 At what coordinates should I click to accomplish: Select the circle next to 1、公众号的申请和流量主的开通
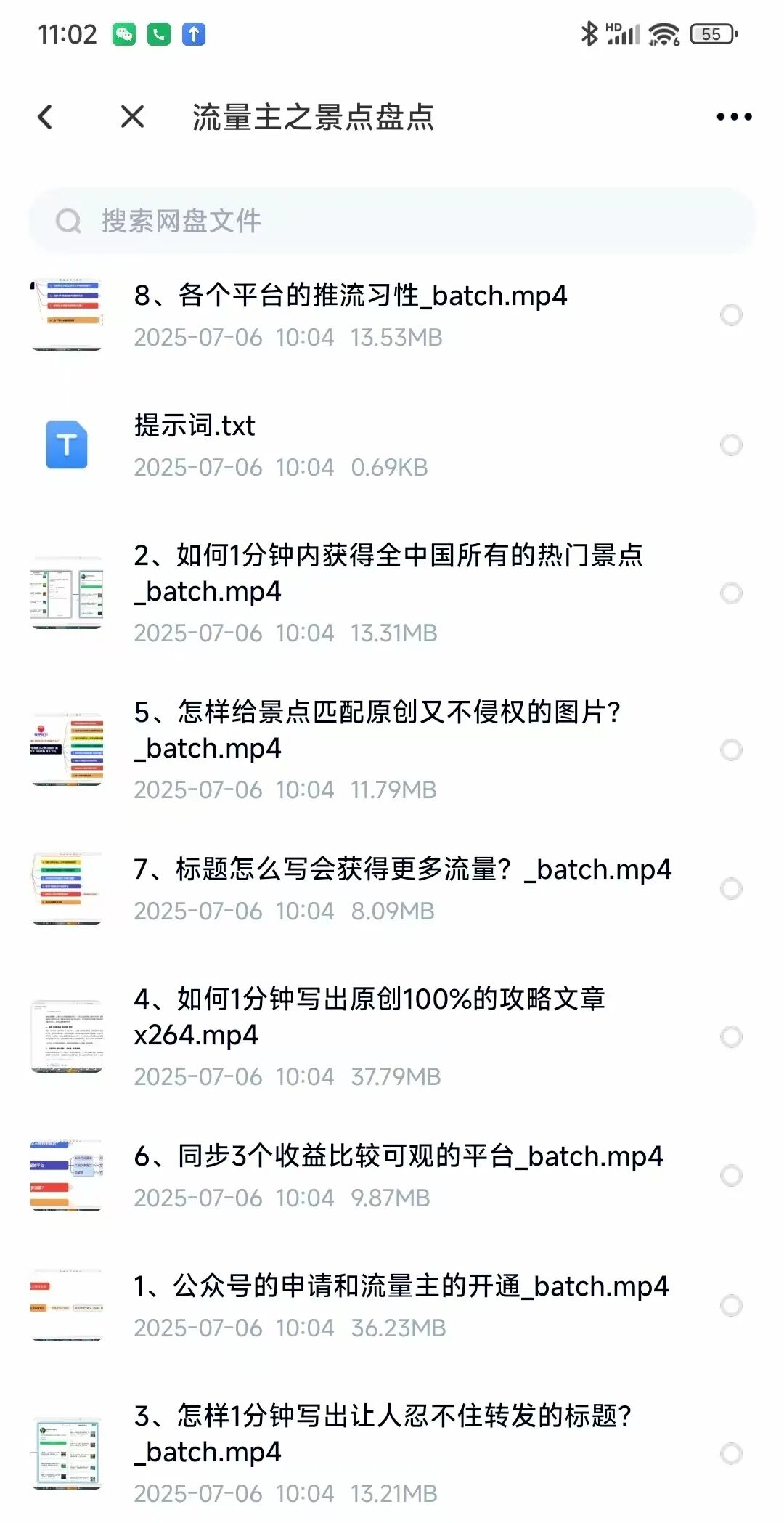coord(730,1302)
